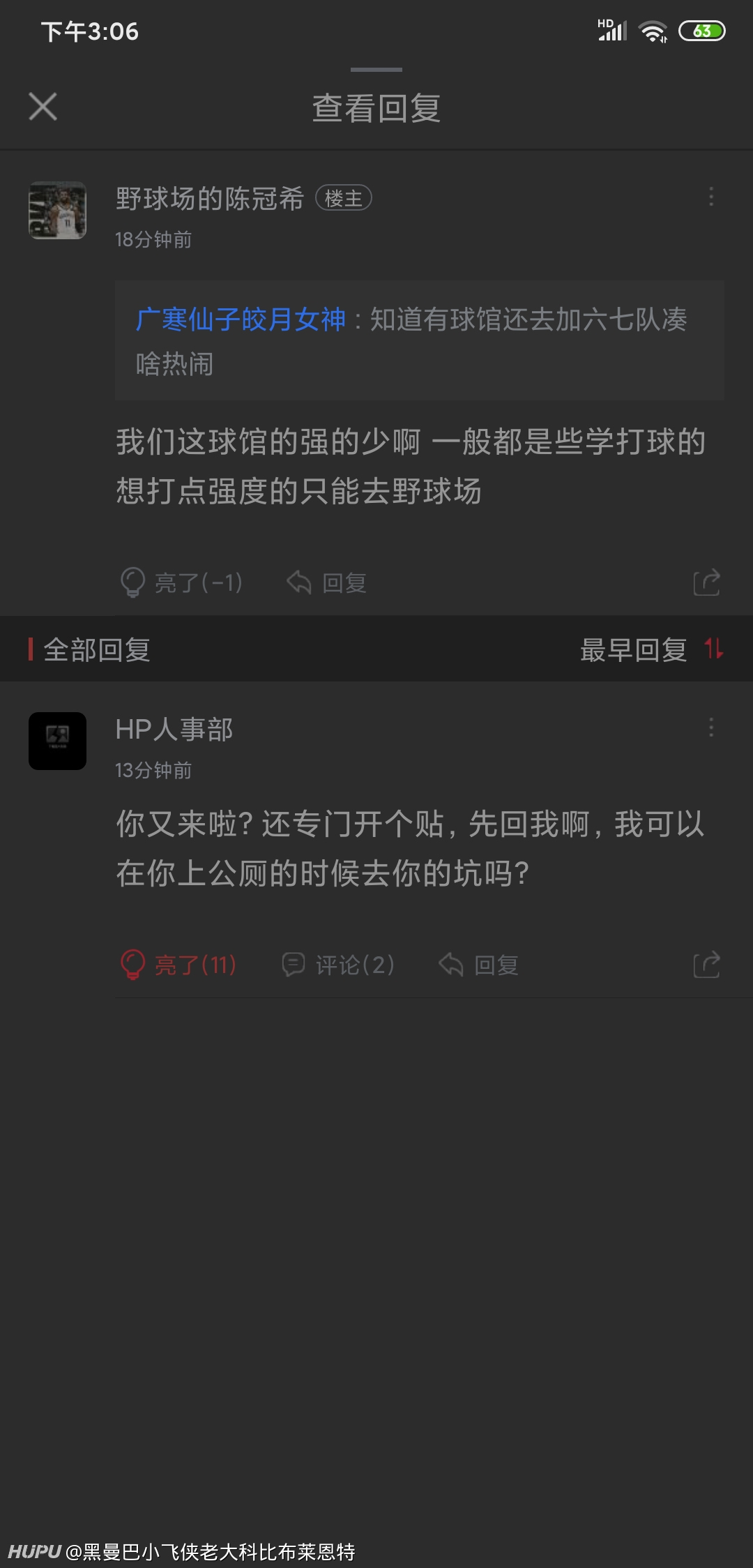Open 野球场的陈冠希's profile avatar
Image resolution: width=753 pixels, height=1568 pixels.
coord(57,211)
